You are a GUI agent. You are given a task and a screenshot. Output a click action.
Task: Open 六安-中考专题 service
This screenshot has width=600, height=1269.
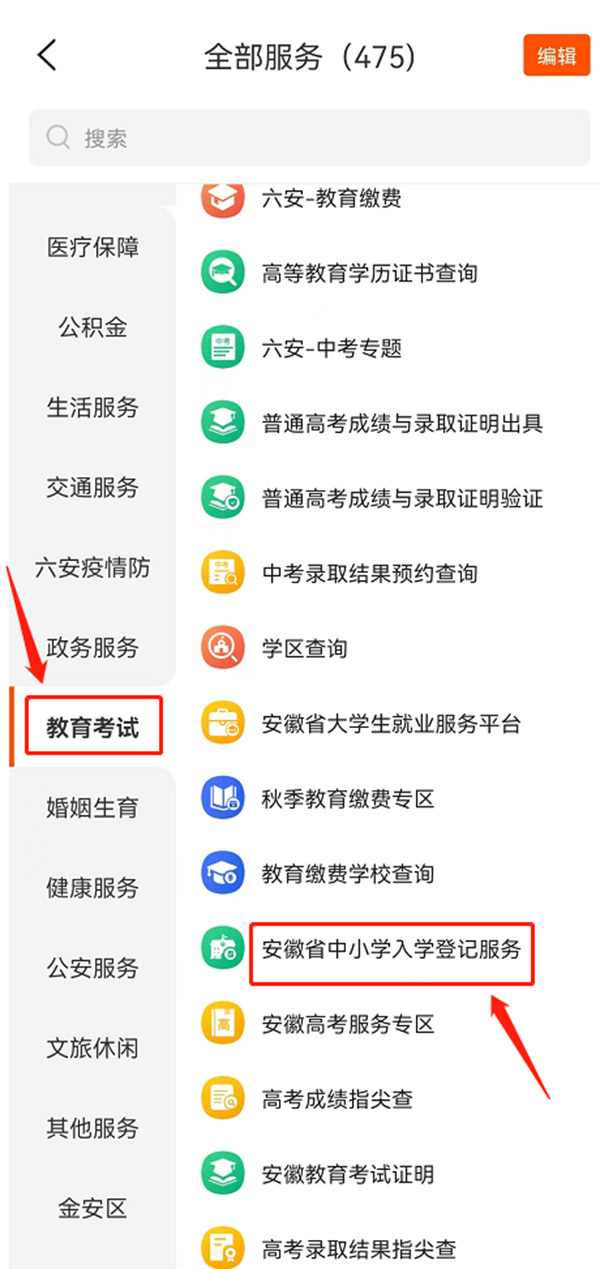(x=330, y=349)
